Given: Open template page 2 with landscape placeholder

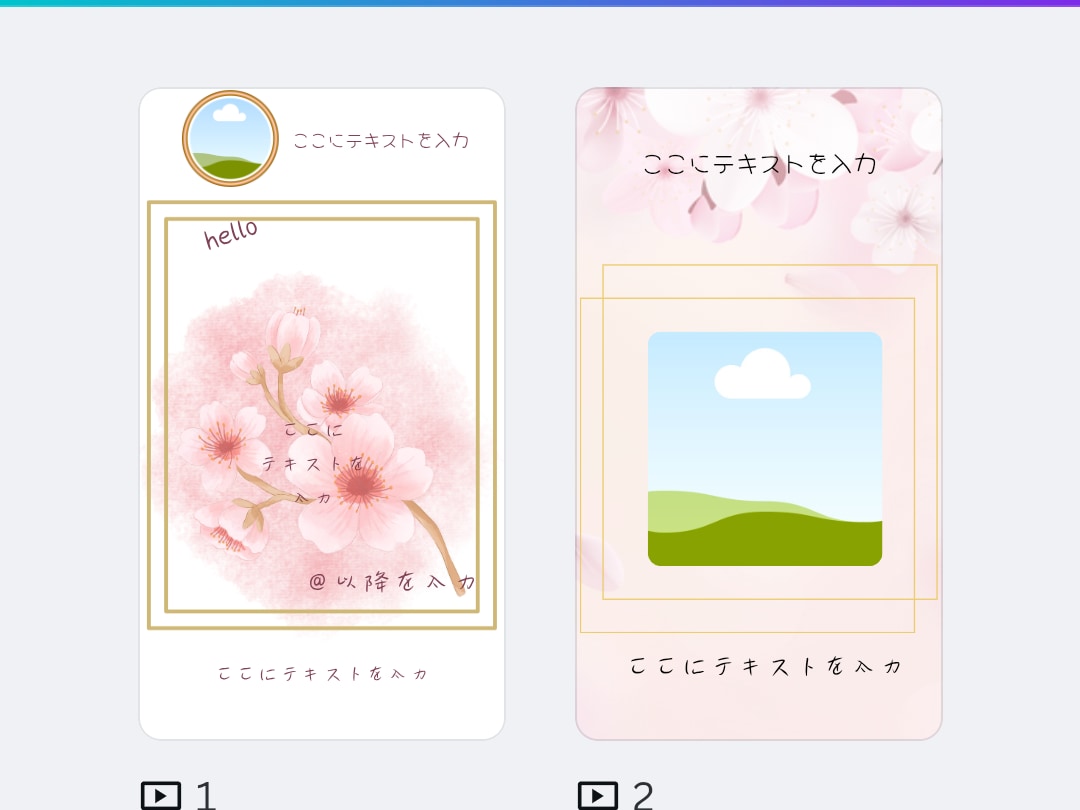Looking at the screenshot, I should 758,414.
